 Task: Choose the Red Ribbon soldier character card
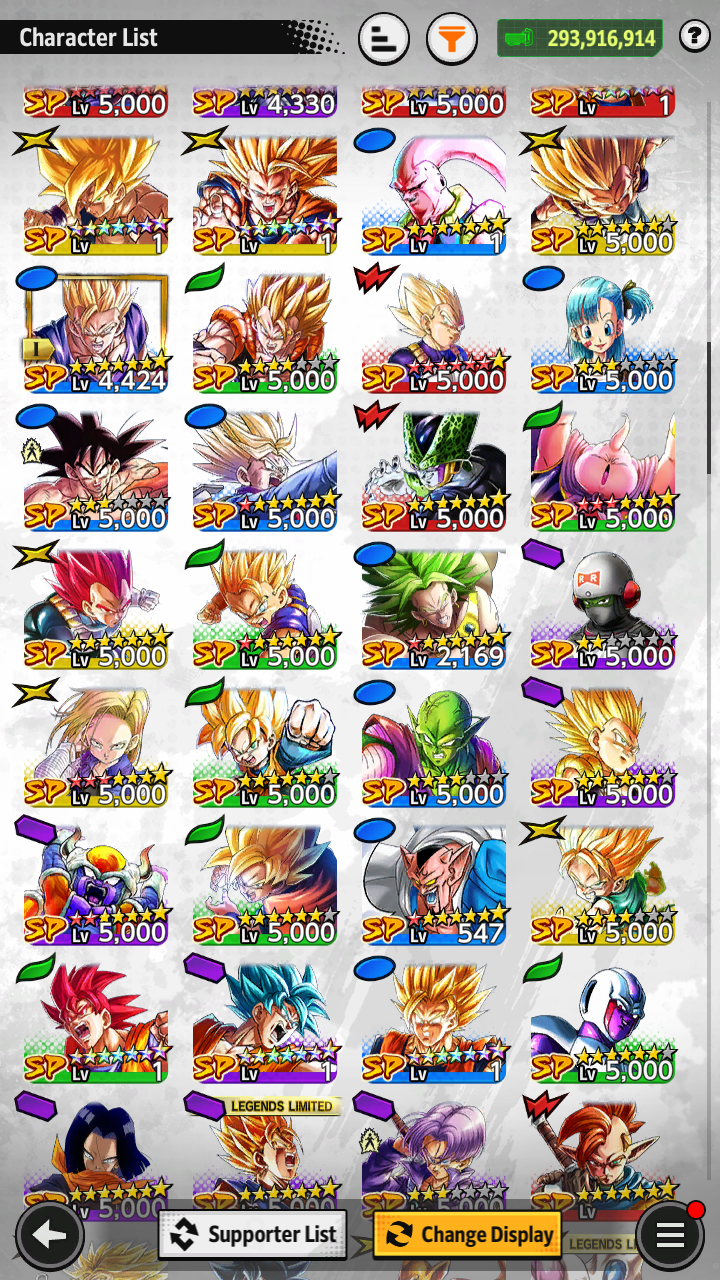pyautogui.click(x=603, y=606)
